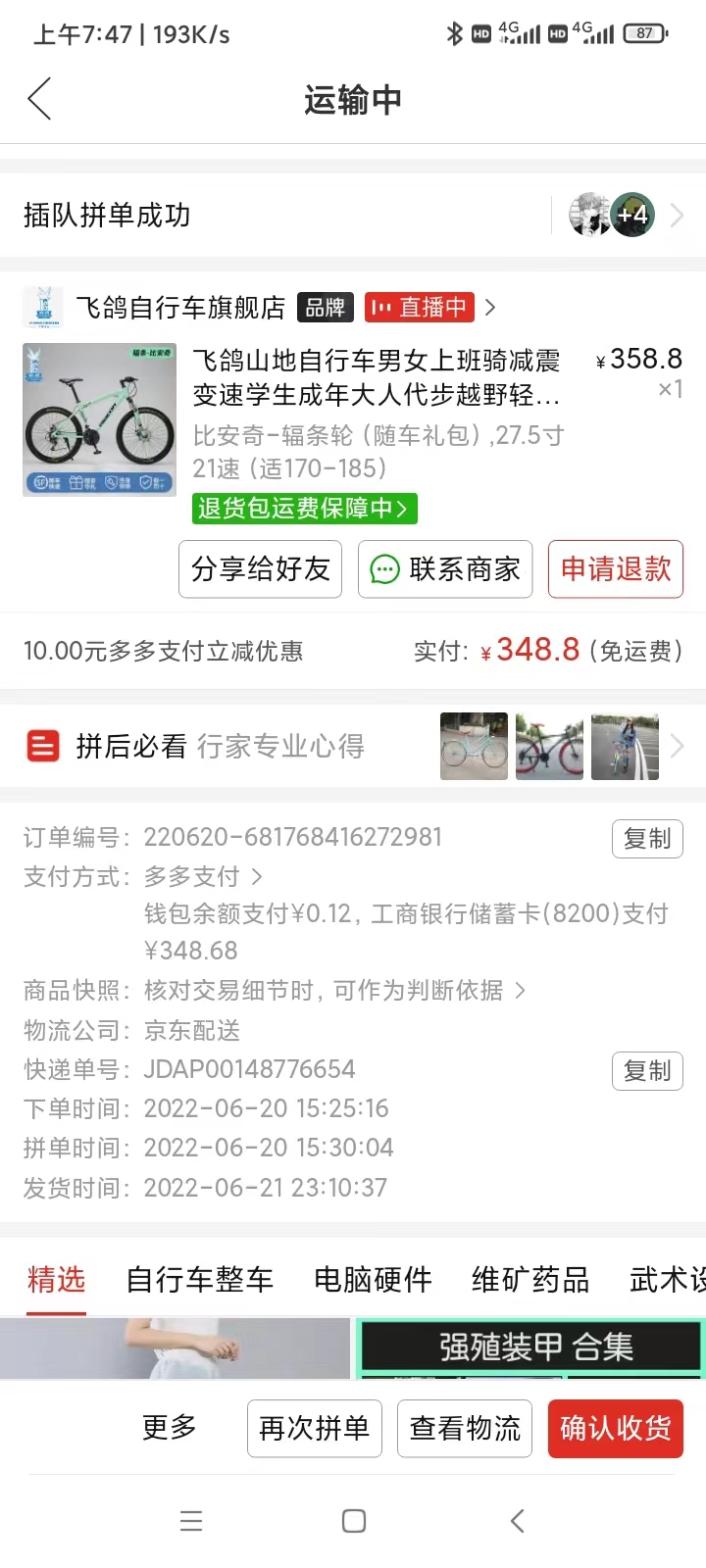The height and width of the screenshot is (1568, 706).
Task: Switch to the 自行车整车 tab
Action: coord(200,1280)
